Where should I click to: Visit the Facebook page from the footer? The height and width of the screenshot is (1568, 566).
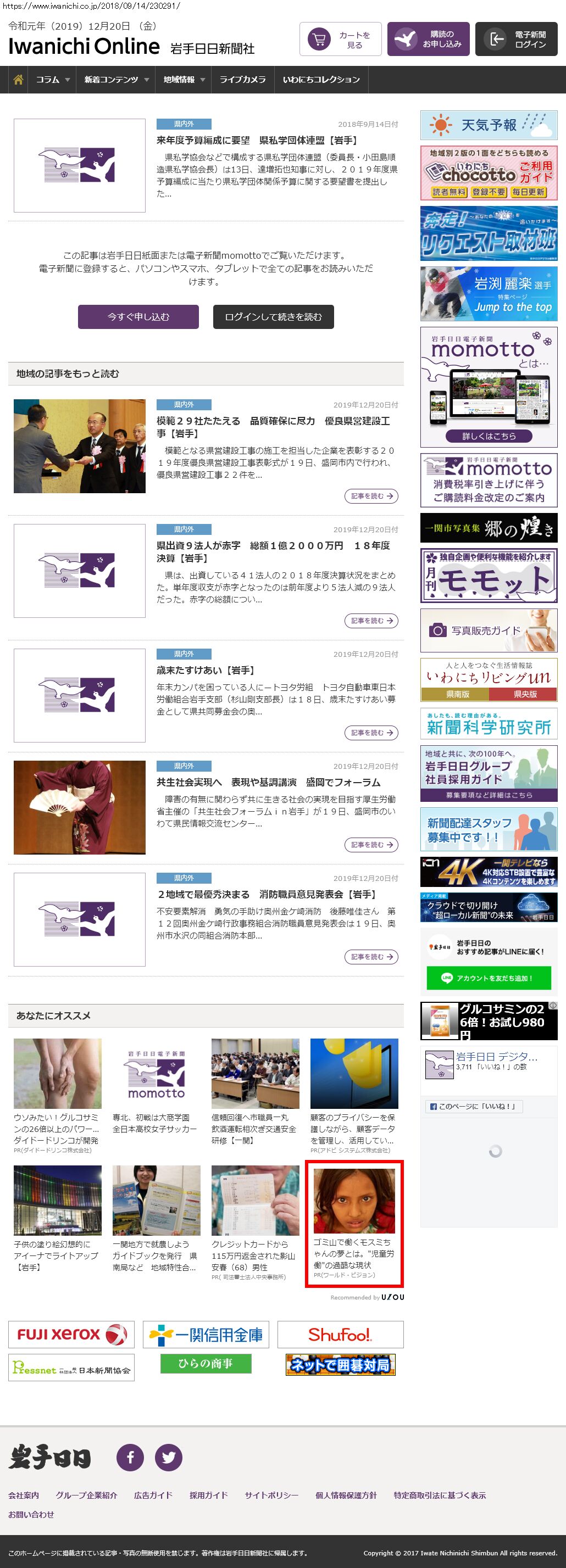coord(130,1457)
